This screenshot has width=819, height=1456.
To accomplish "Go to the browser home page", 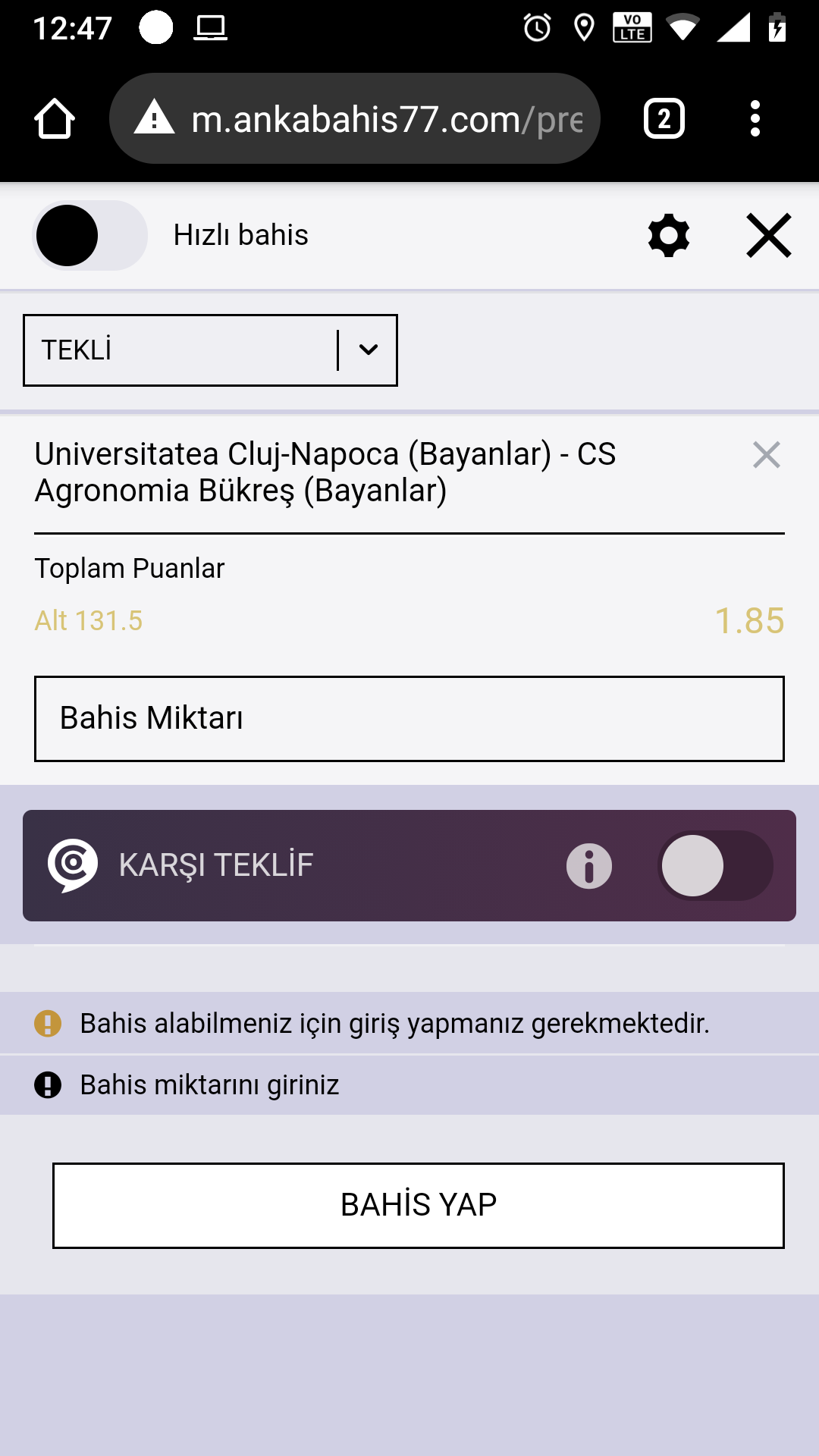I will coord(55,119).
